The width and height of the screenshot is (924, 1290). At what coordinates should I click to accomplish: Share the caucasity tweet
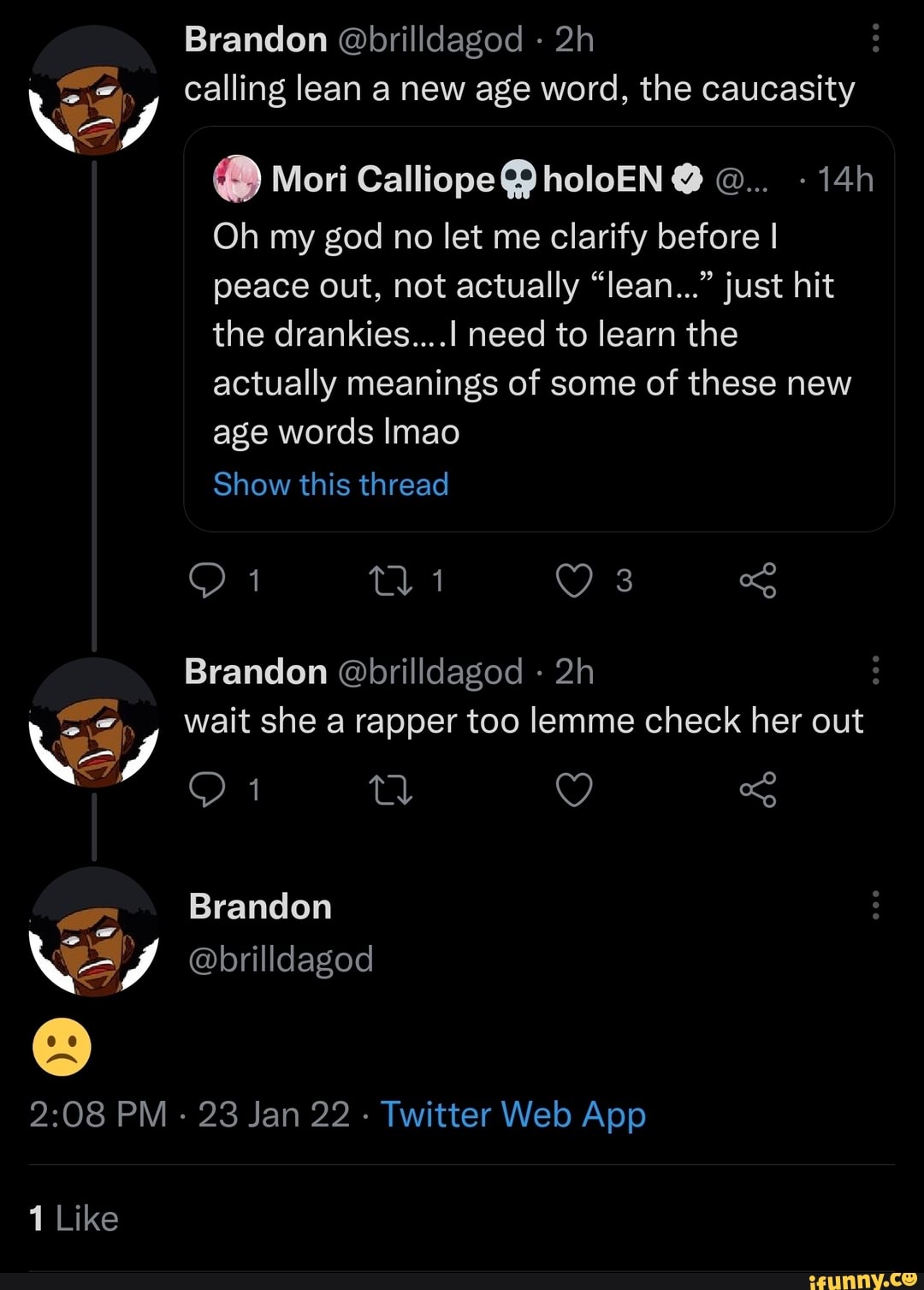758,580
